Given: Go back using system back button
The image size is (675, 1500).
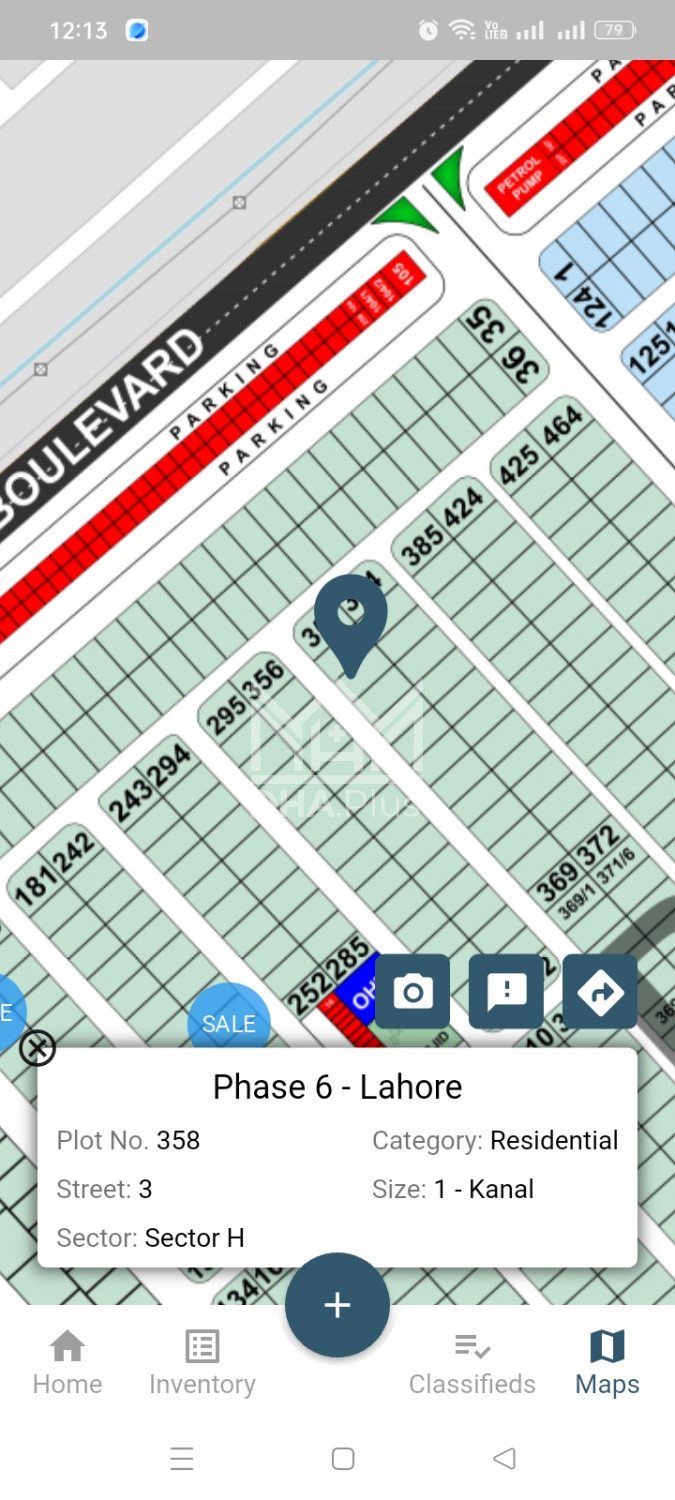Looking at the screenshot, I should click(x=505, y=1459).
